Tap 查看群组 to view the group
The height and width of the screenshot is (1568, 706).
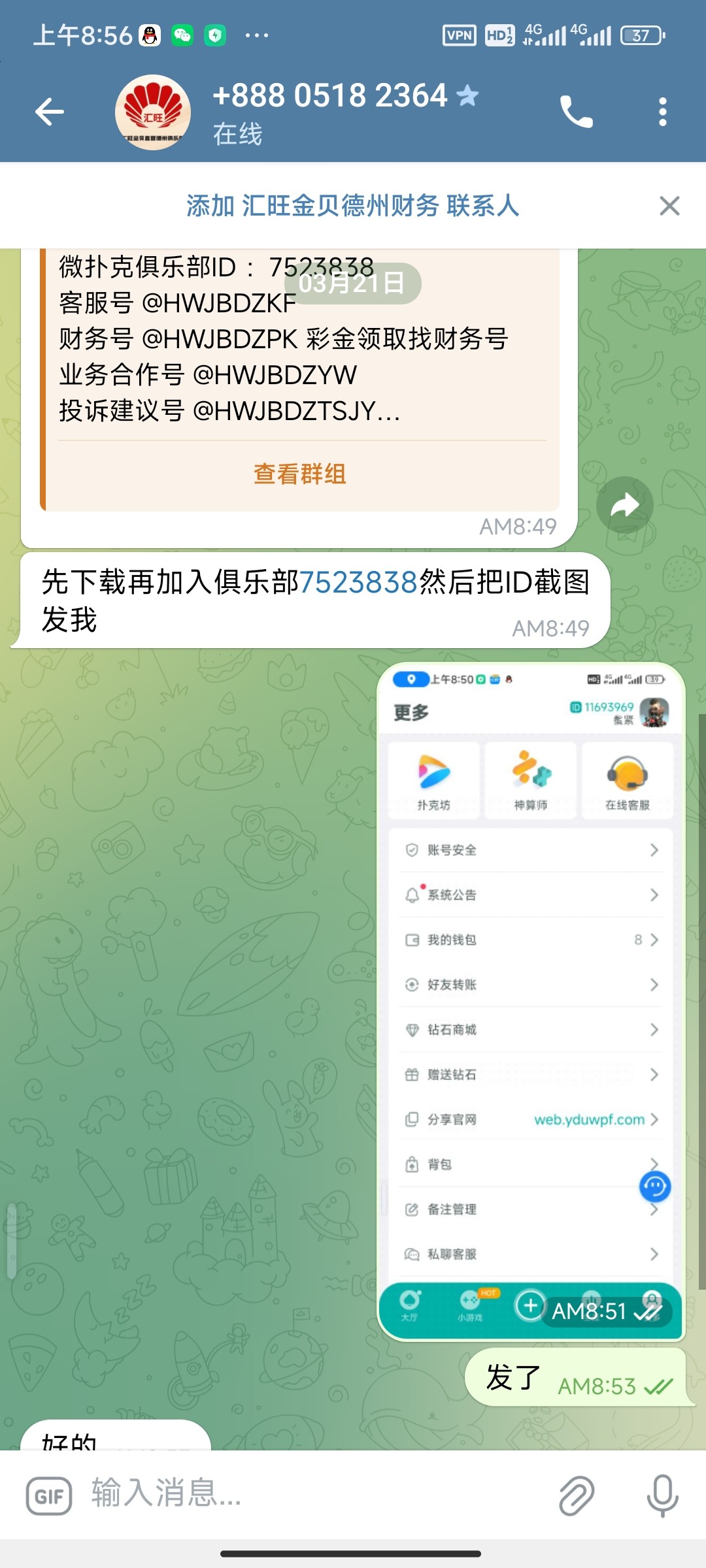point(300,474)
